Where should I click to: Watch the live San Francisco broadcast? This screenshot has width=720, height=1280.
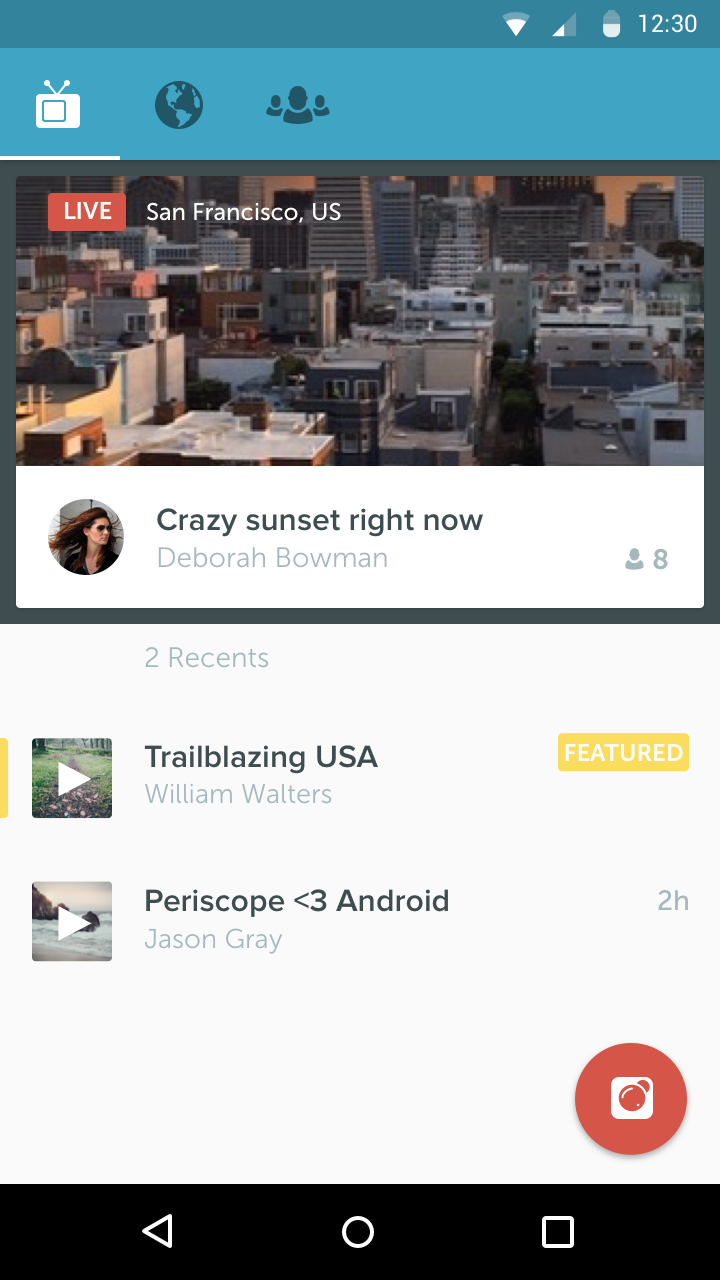point(360,320)
